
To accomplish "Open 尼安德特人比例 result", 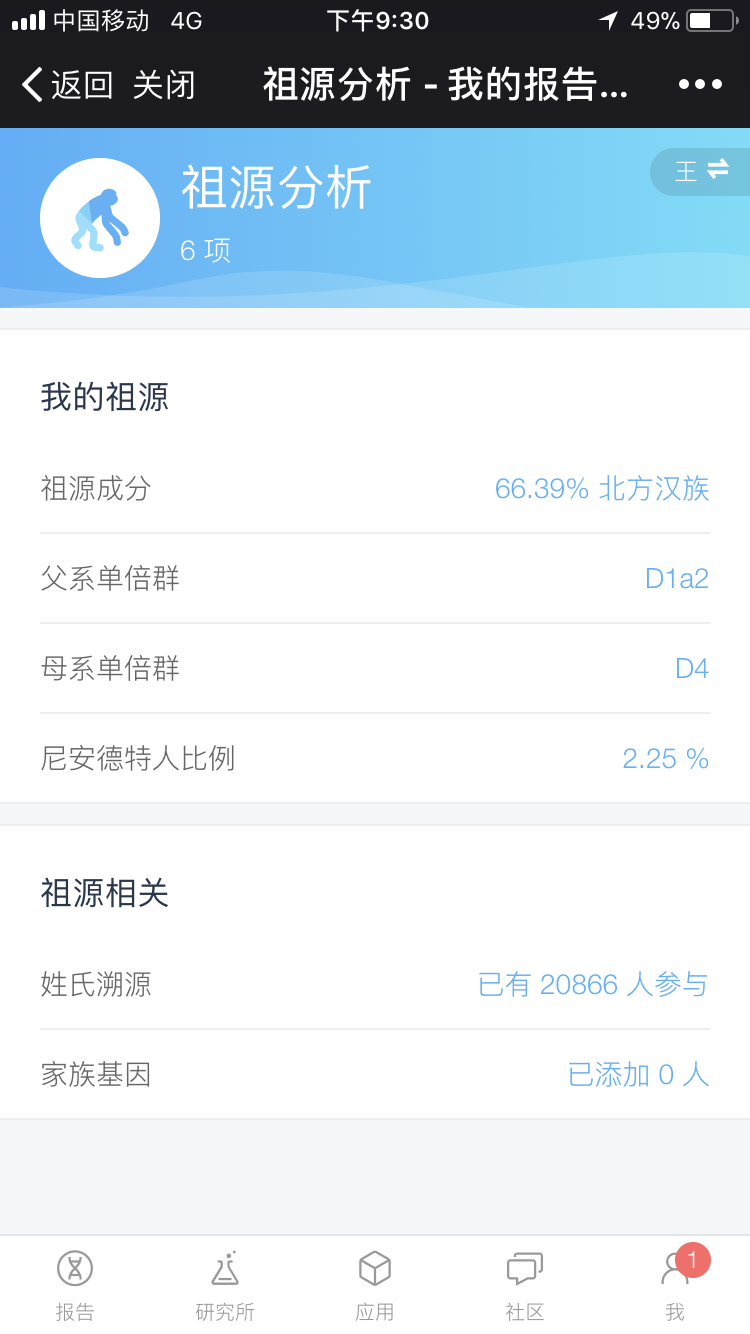I will pos(375,758).
